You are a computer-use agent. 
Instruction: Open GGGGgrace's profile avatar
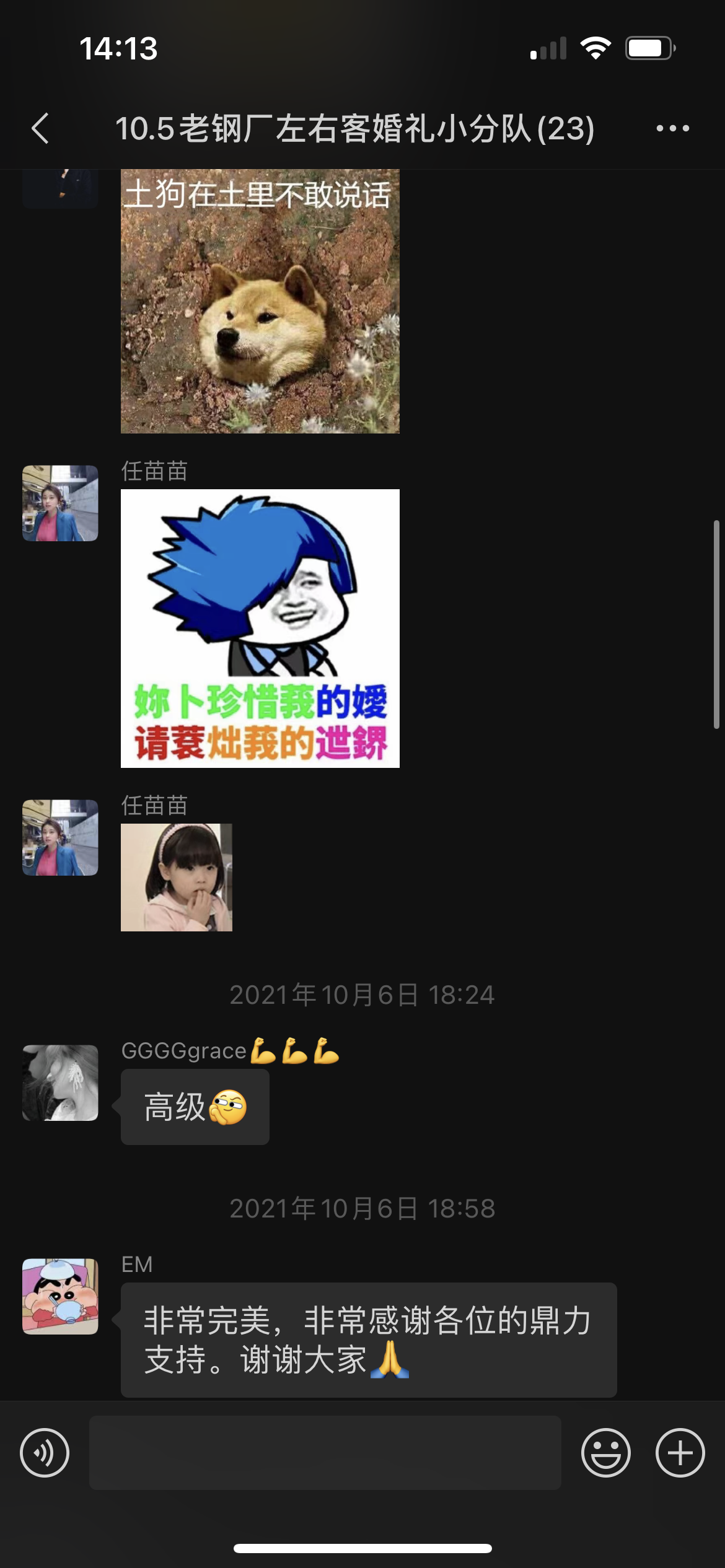(60, 1082)
